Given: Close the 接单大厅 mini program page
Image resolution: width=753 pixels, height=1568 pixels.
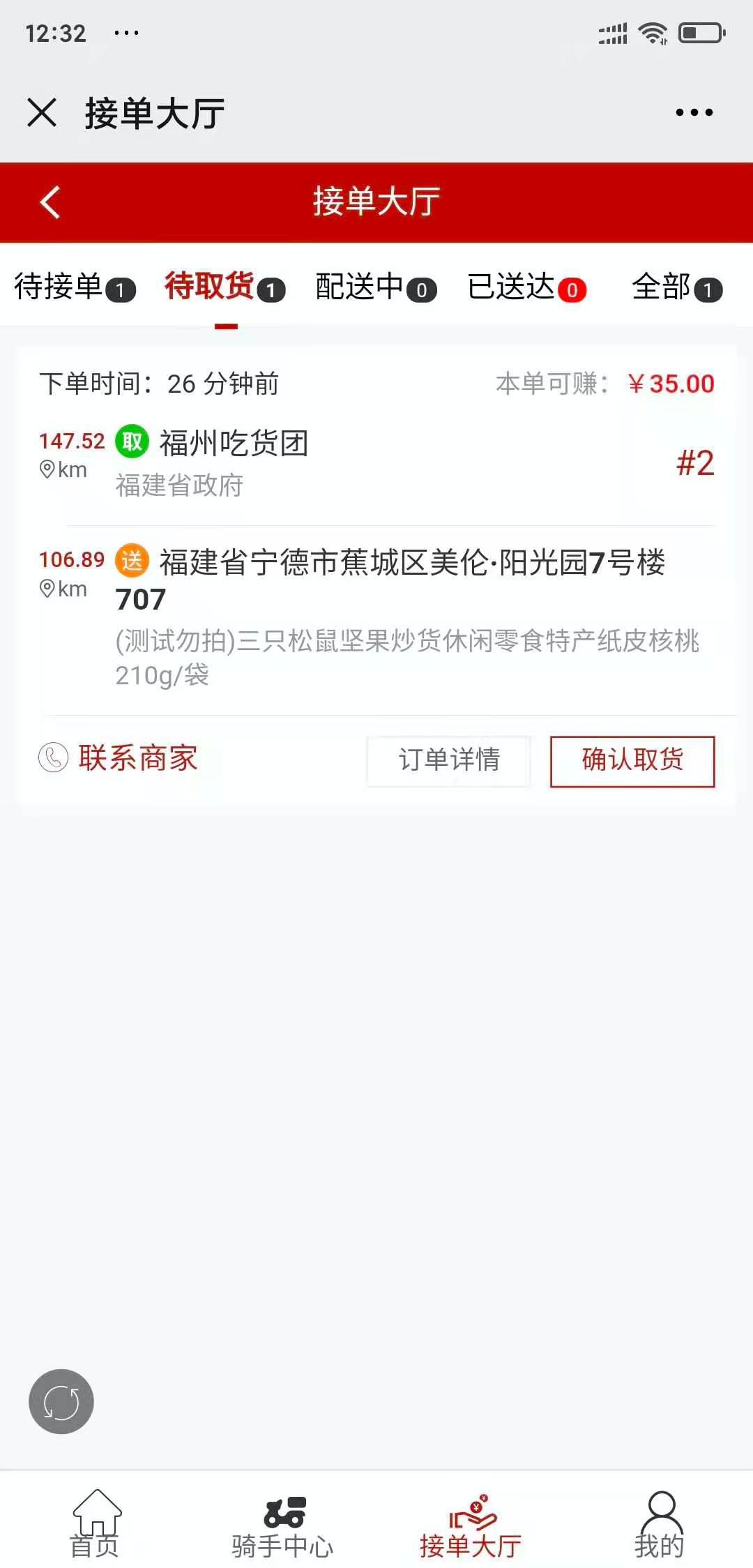Looking at the screenshot, I should [42, 112].
